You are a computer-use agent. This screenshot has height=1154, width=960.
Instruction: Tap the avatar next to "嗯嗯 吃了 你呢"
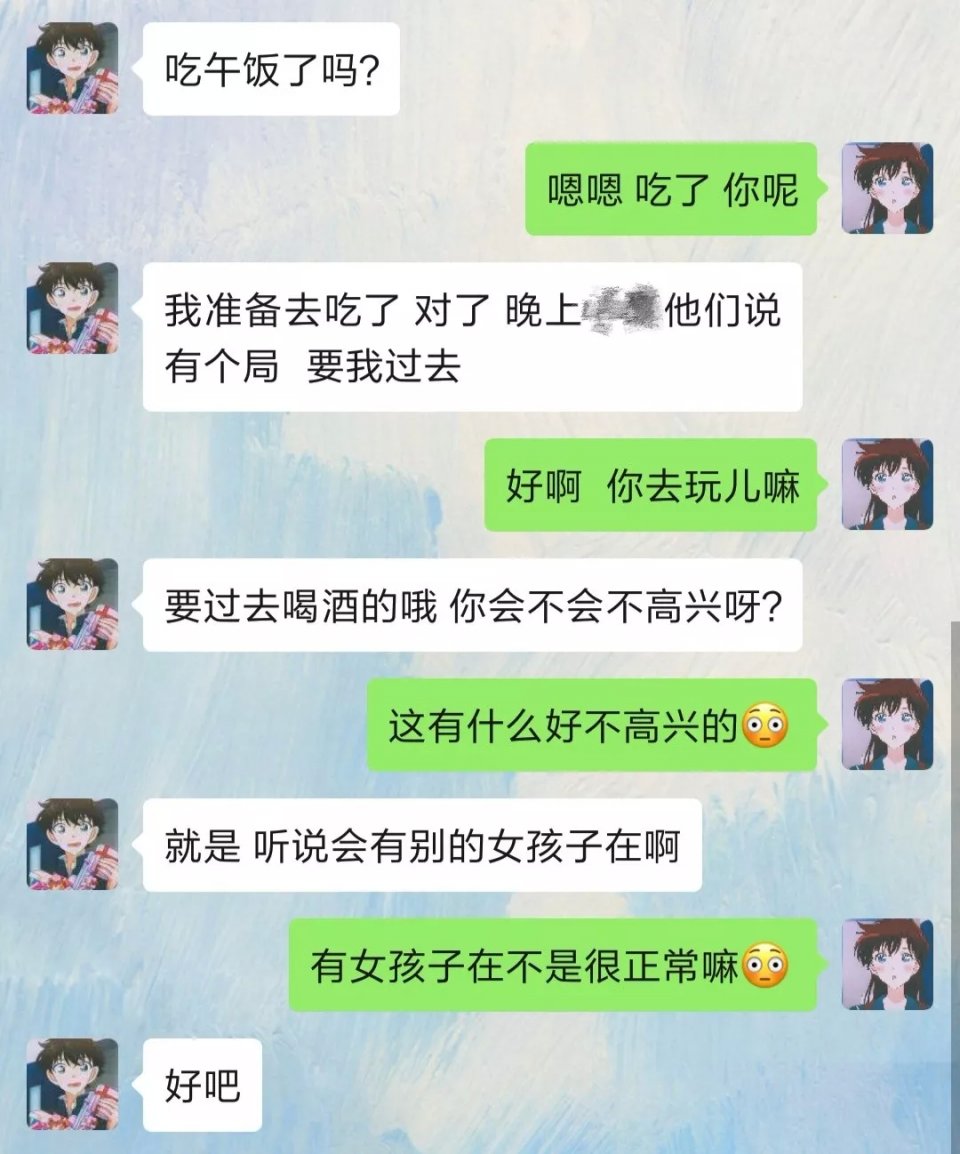point(886,188)
